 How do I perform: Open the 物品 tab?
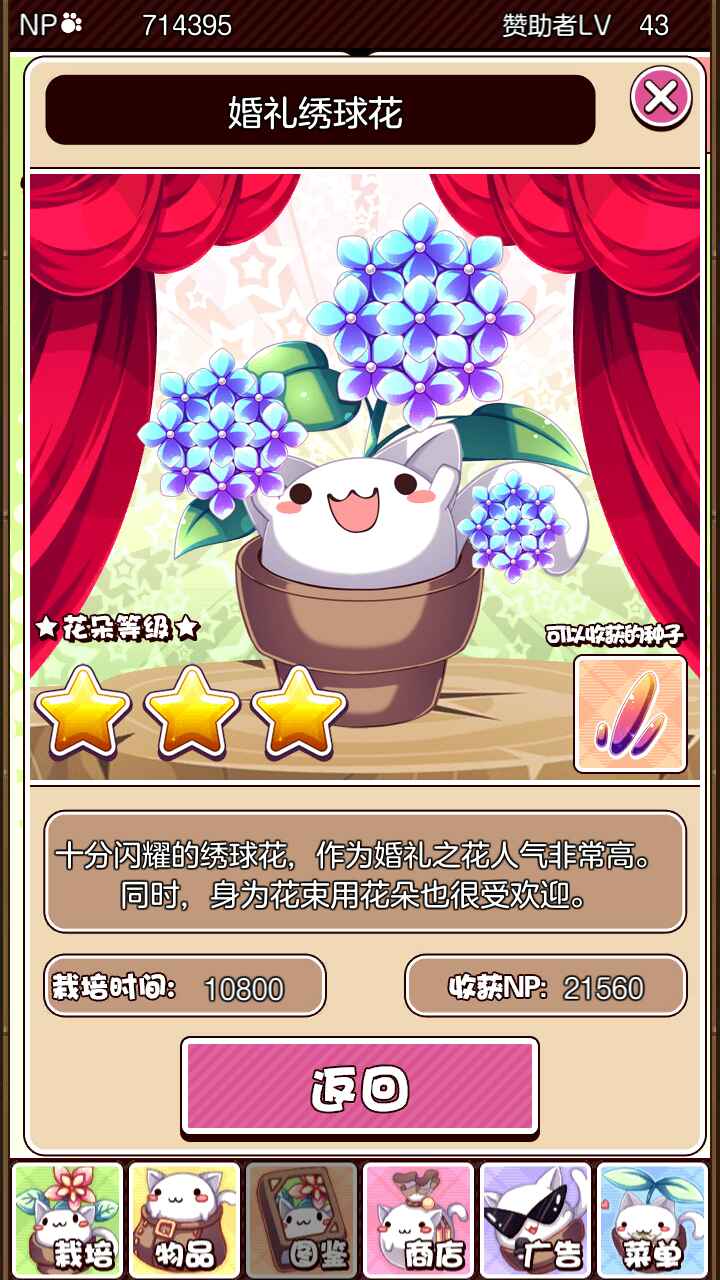click(185, 1220)
